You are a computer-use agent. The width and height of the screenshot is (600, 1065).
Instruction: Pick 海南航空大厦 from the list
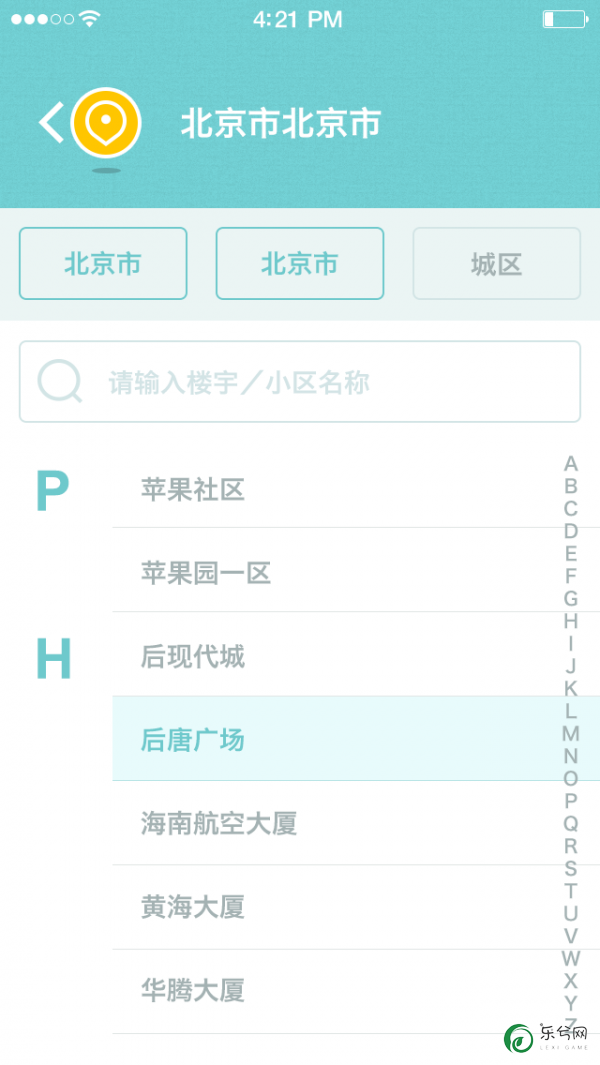tap(356, 823)
